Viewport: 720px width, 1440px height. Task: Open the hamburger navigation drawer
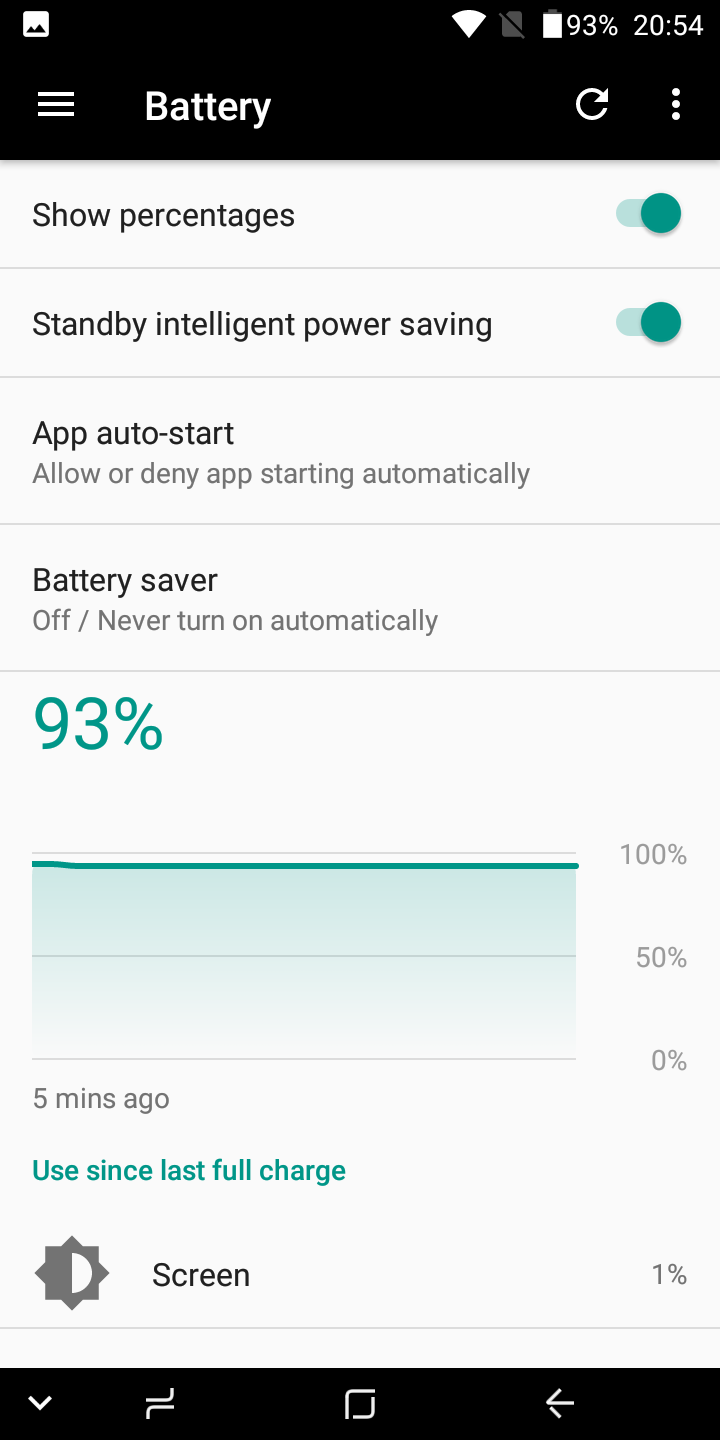[x=56, y=105]
